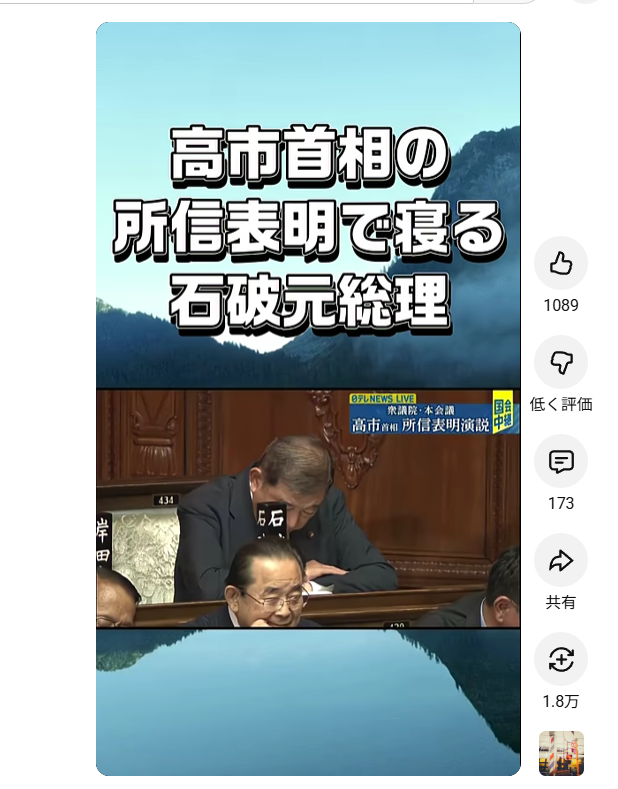The width and height of the screenshot is (618, 789).
Task: Like this Shorts video
Action: [x=561, y=263]
